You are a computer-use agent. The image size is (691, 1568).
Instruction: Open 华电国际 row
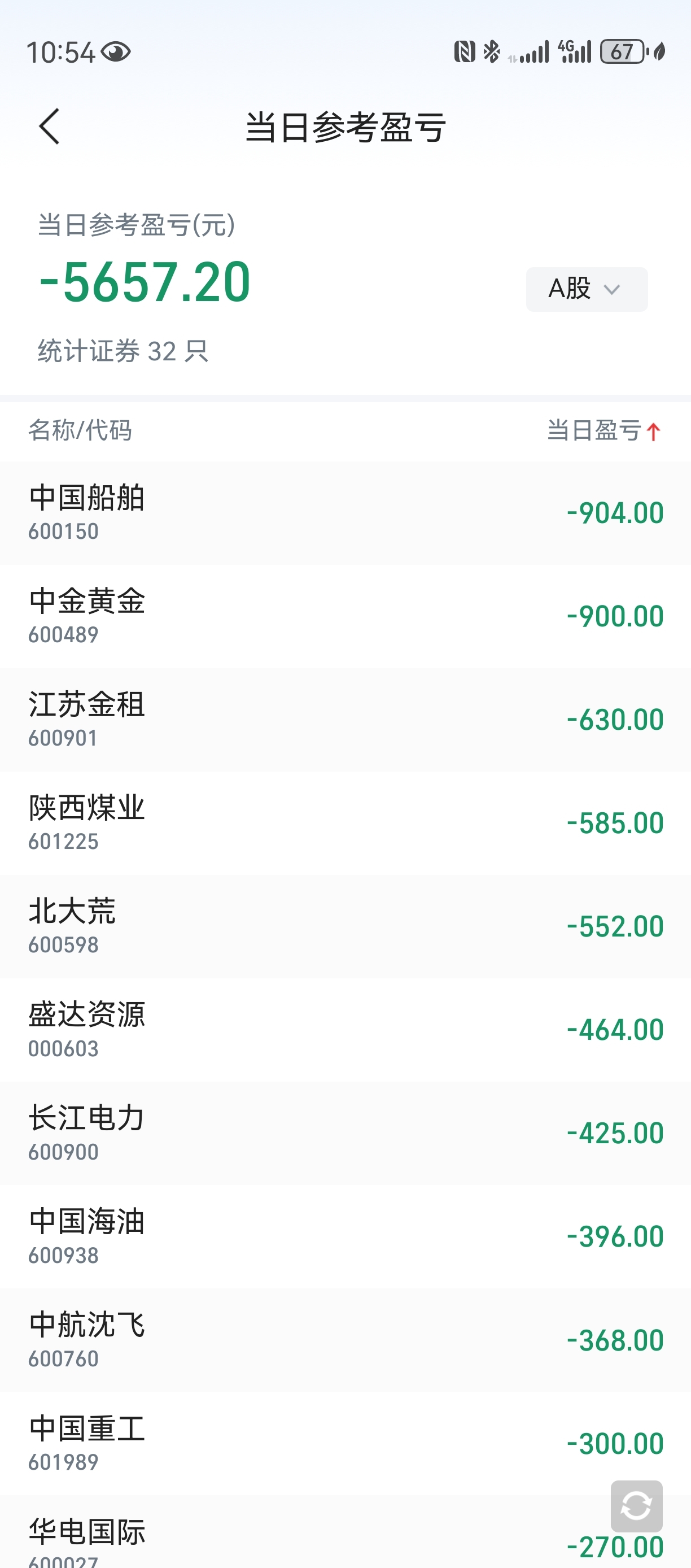point(345,1532)
